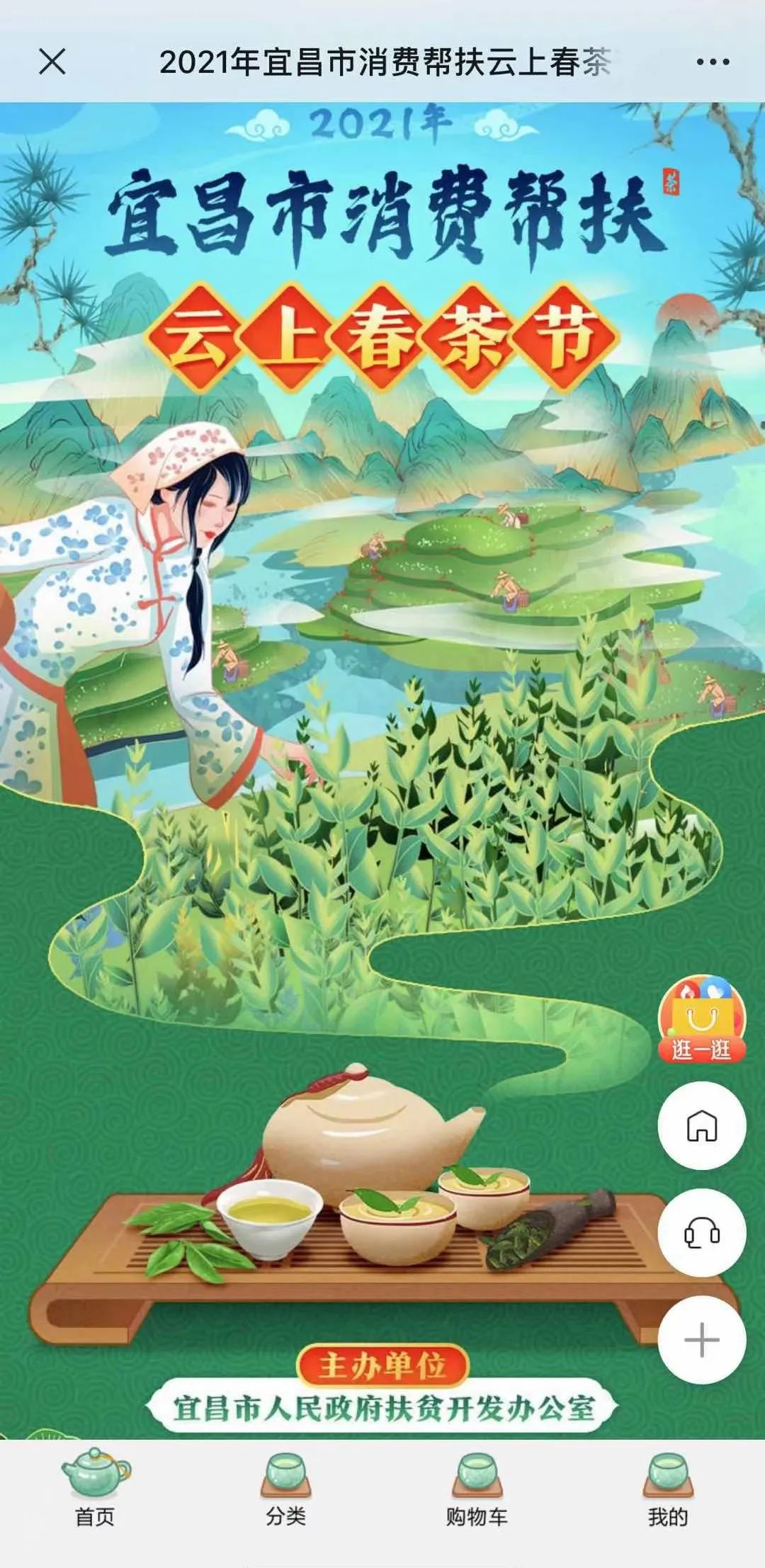Open the three-dot overflow menu
This screenshot has height=1568, width=765.
pyautogui.click(x=713, y=62)
